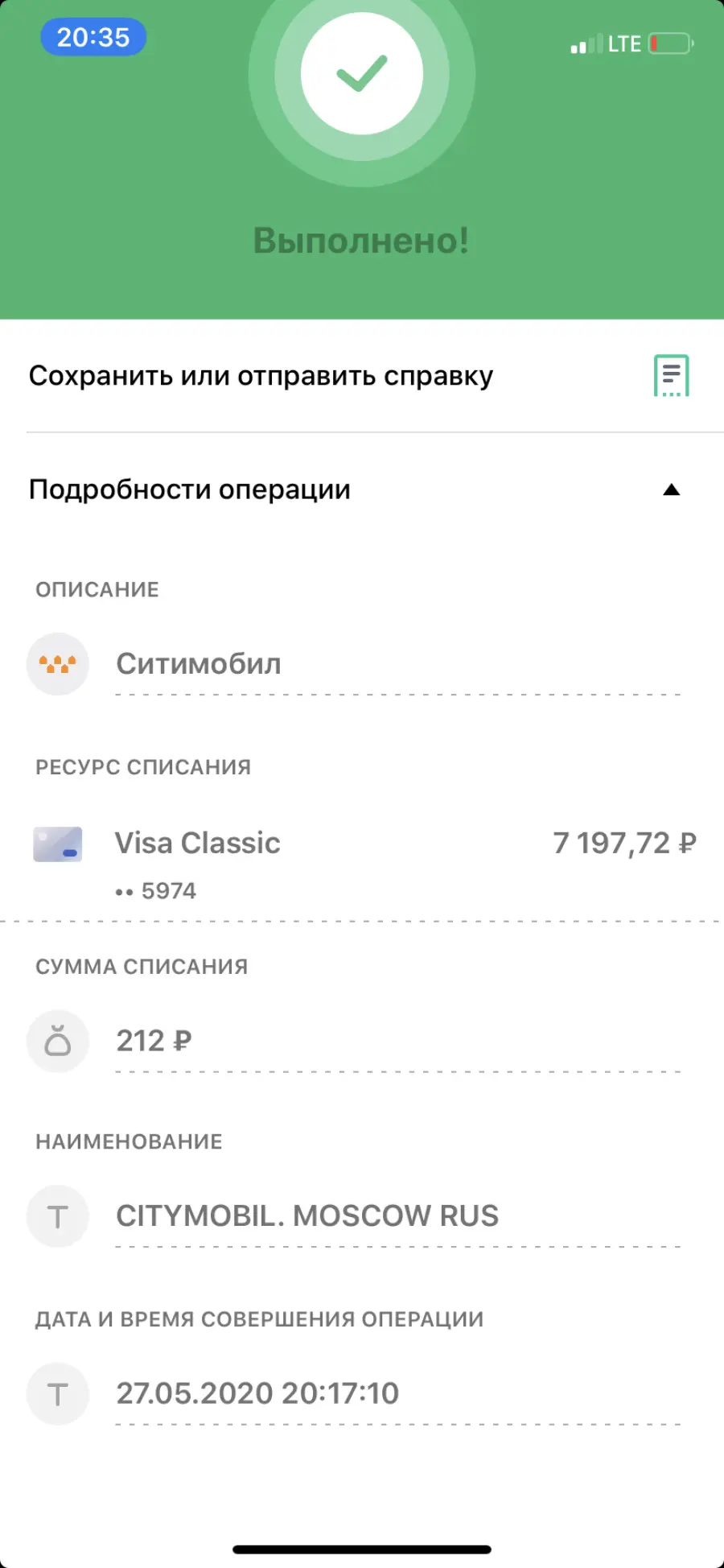Collapse Подробности операции section

362,489
